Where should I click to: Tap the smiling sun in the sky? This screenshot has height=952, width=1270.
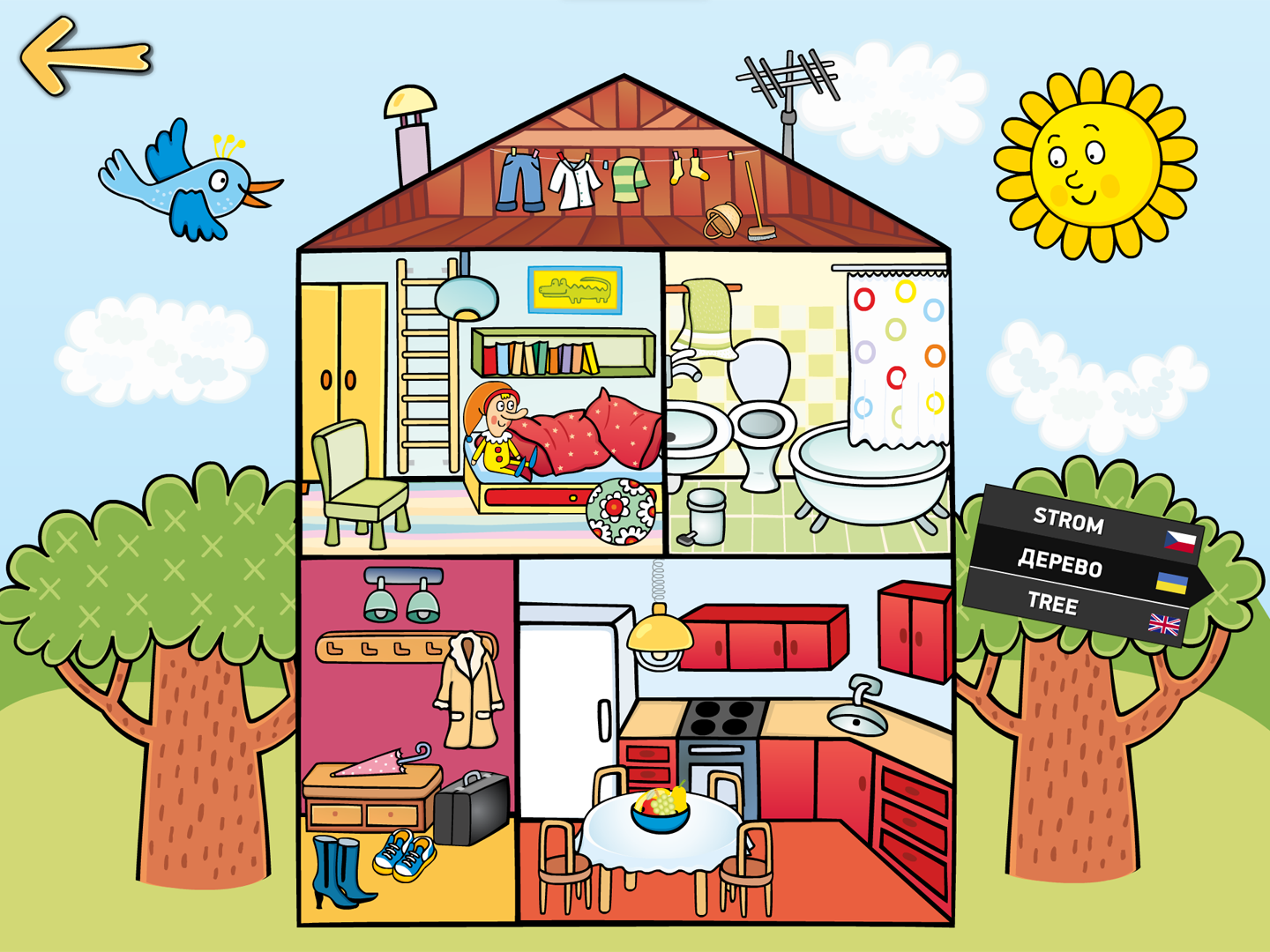pyautogui.click(x=1094, y=166)
